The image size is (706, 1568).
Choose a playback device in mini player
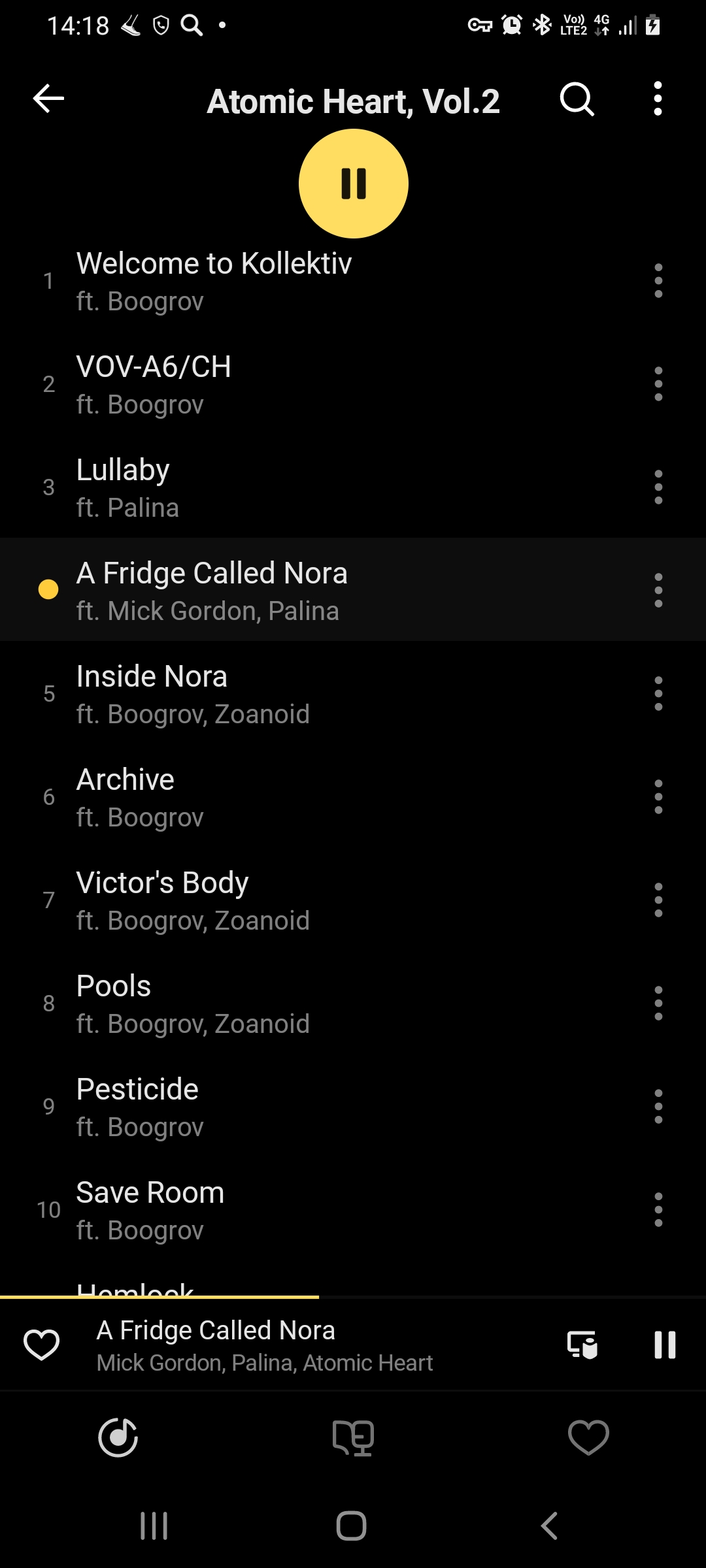coord(582,1345)
